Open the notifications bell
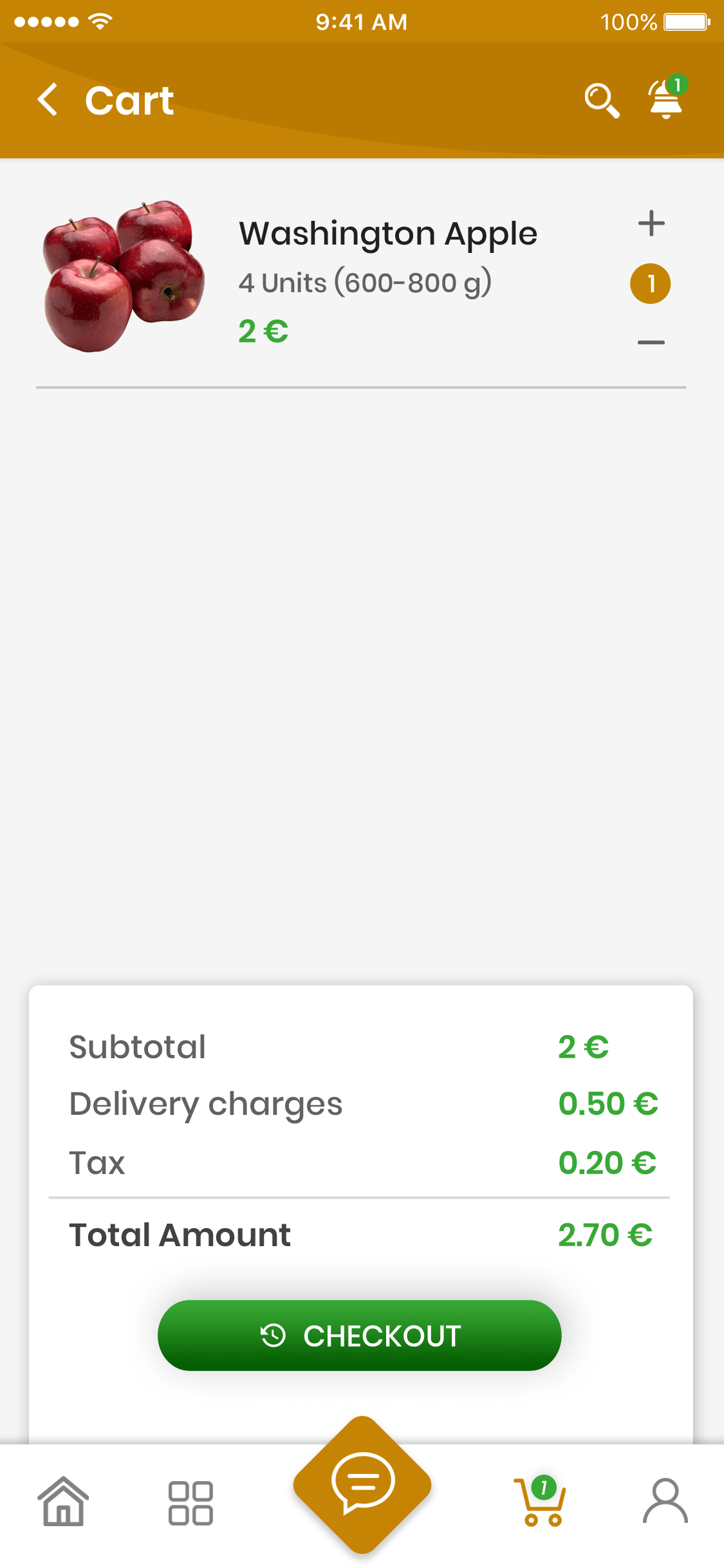Image resolution: width=724 pixels, height=1568 pixels. 666,99
